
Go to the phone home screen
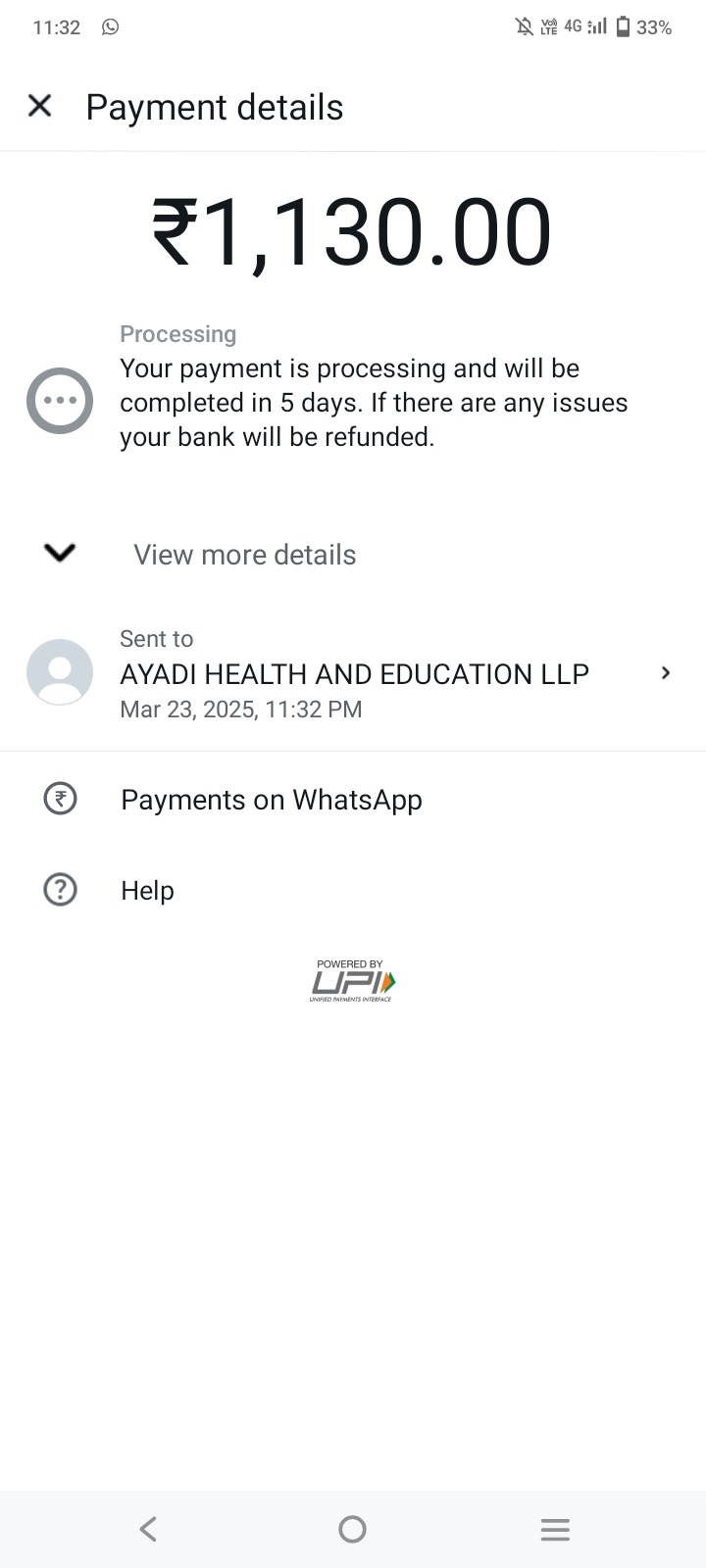tap(352, 1529)
